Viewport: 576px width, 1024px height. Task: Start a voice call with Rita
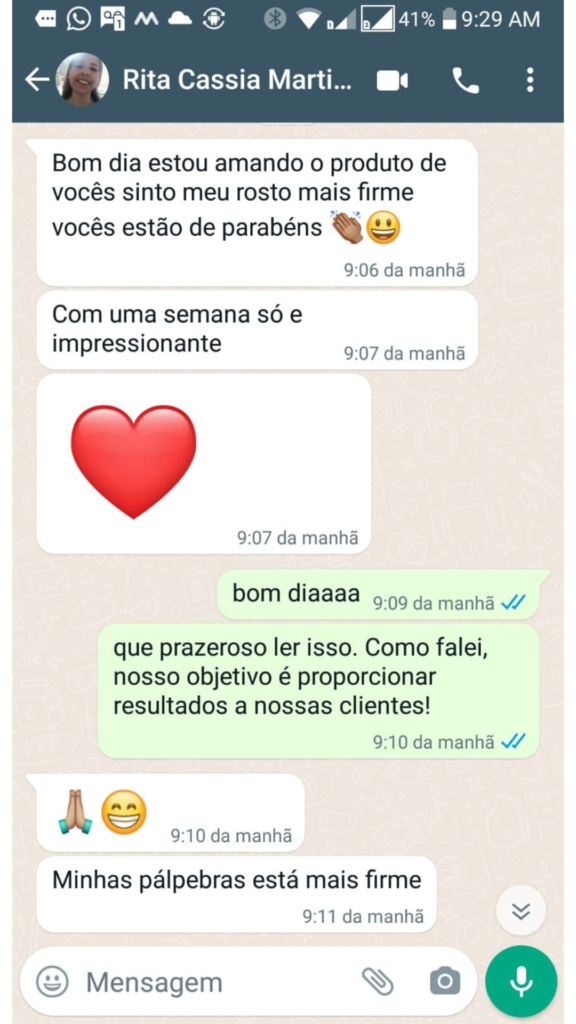[x=466, y=81]
